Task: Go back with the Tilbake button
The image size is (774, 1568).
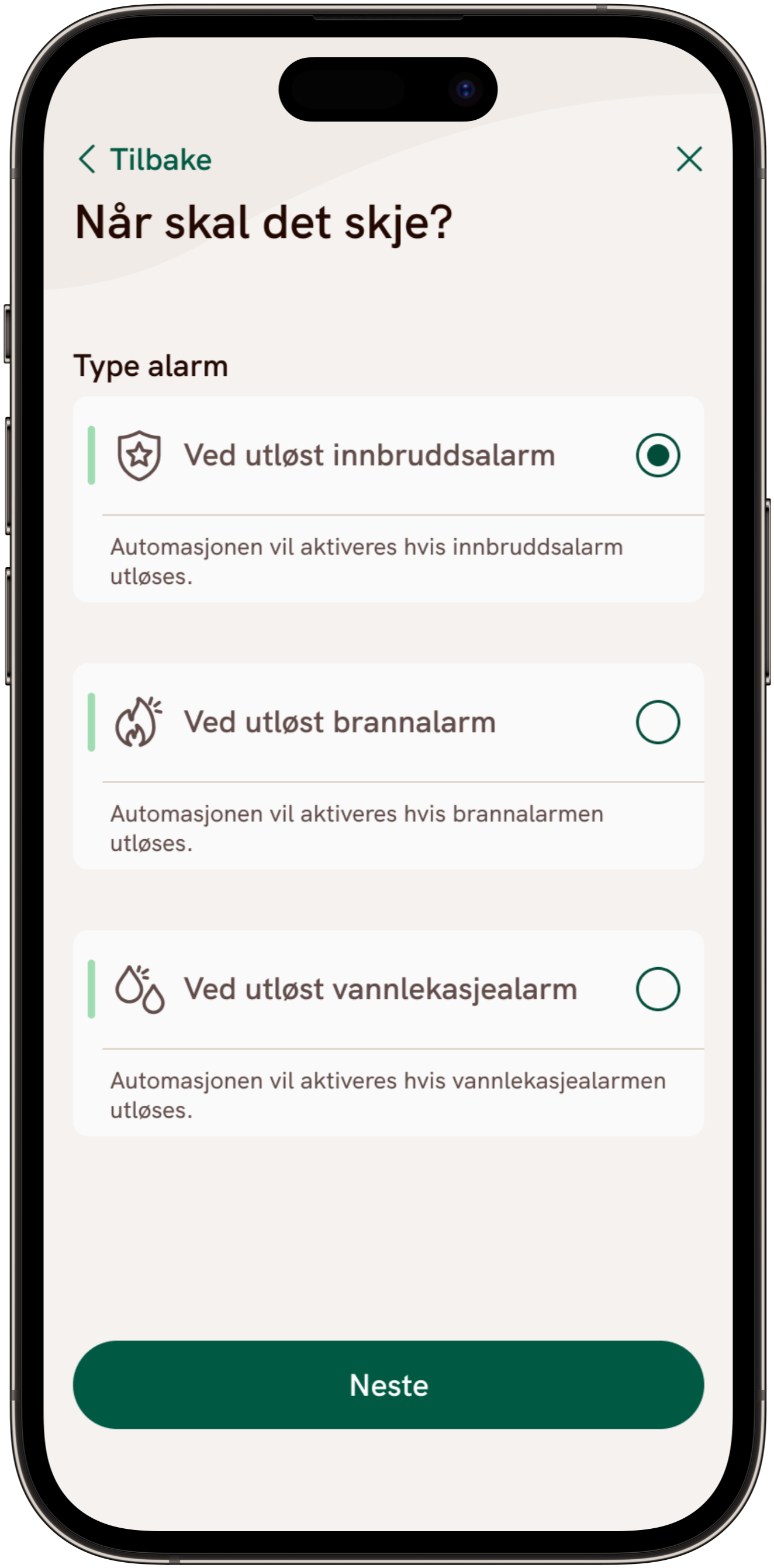Action: [145, 160]
